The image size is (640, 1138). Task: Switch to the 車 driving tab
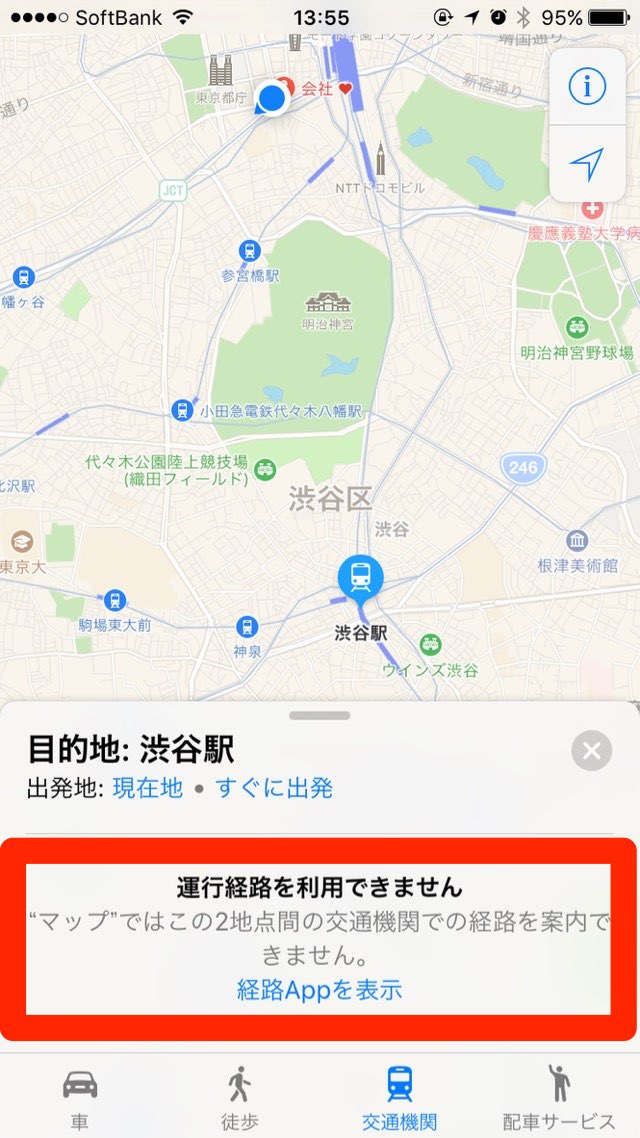80,1095
